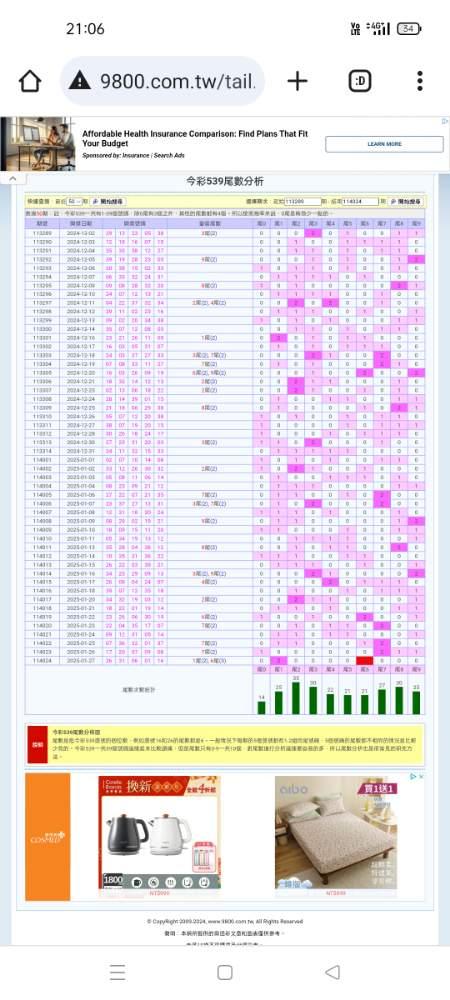Tap the search button beside the quick-query dropdown

pos(108,202)
